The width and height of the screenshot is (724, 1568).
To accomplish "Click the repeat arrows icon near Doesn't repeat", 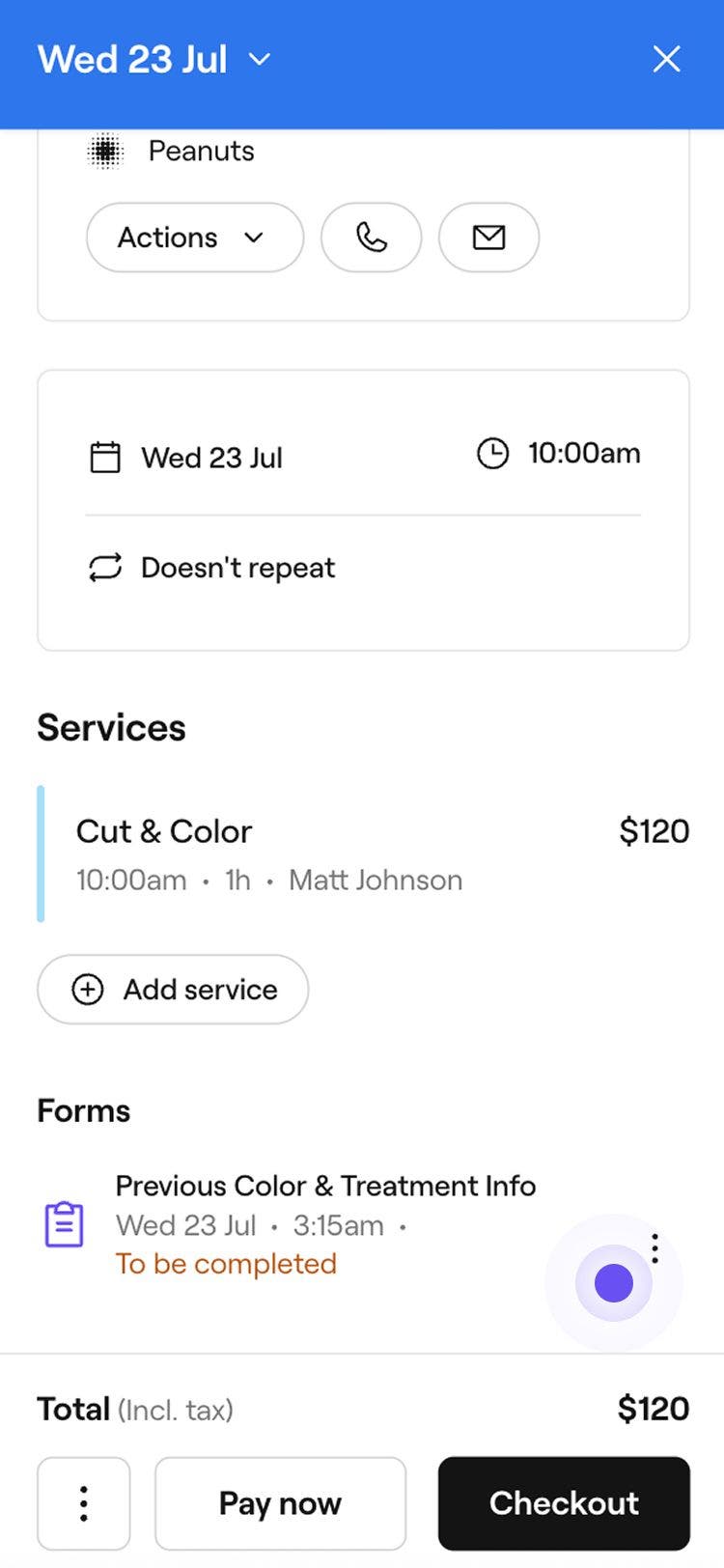I will (x=106, y=568).
